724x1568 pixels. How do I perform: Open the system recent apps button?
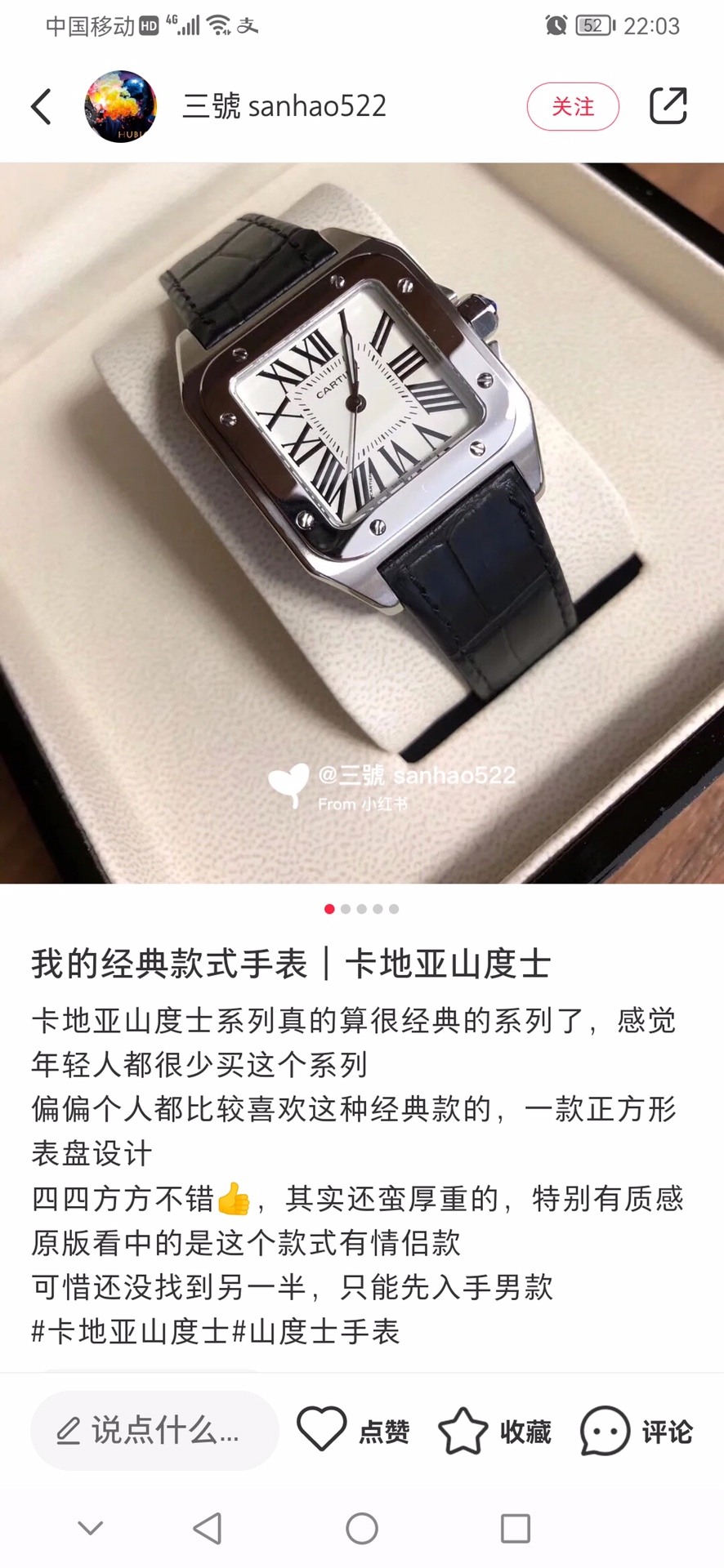(515, 1528)
